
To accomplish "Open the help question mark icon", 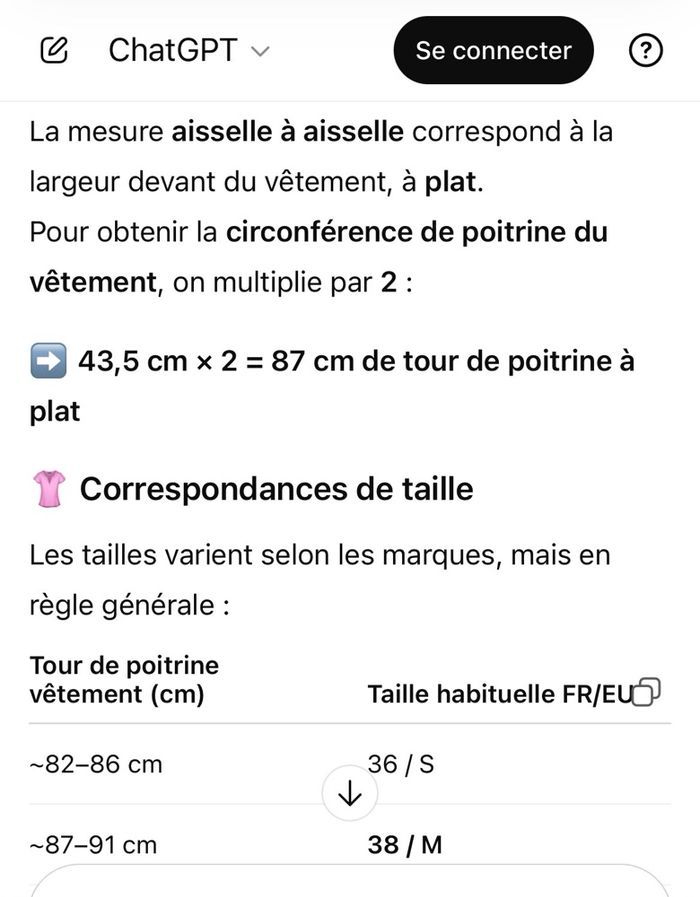I will (646, 50).
